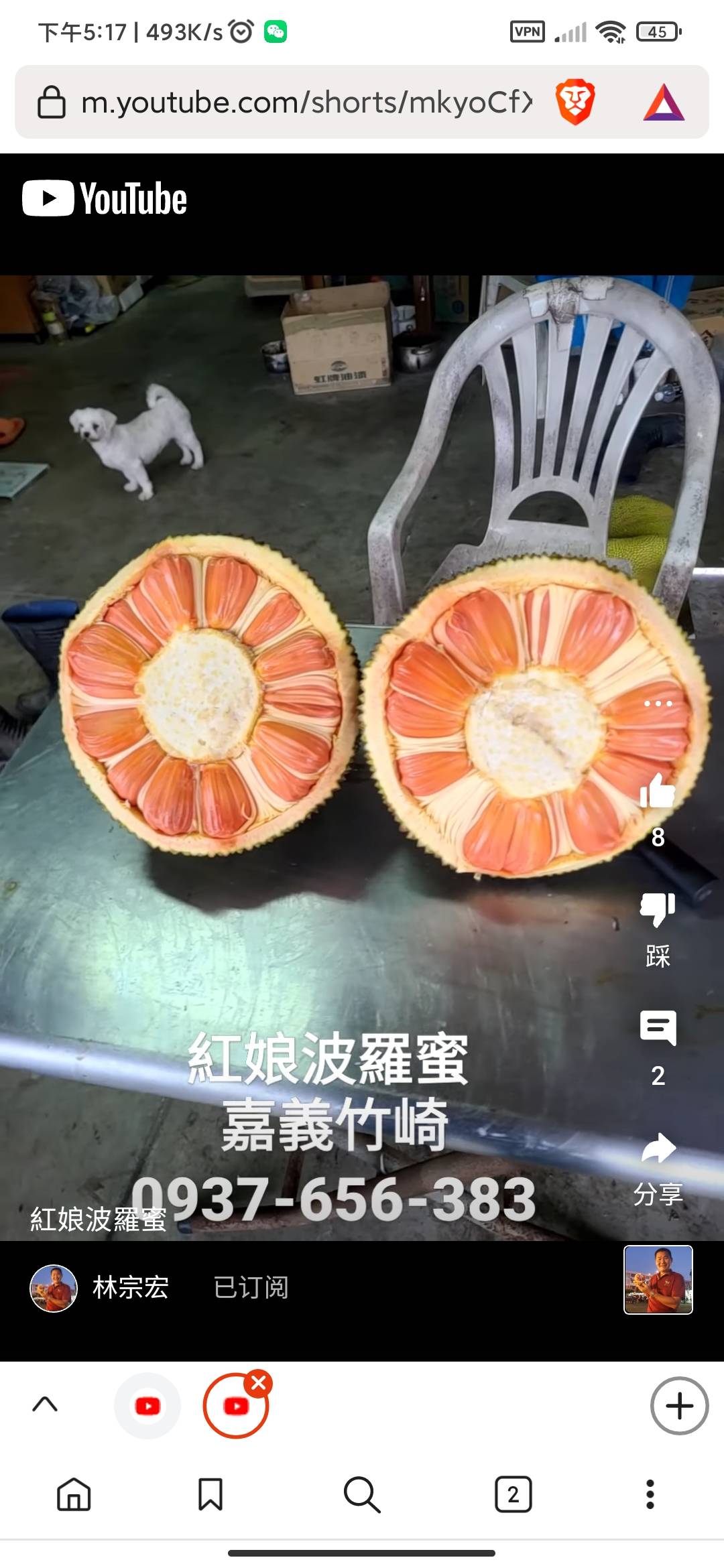Add a new browser tab
Viewport: 724px width, 1568px height.
pyautogui.click(x=679, y=1406)
